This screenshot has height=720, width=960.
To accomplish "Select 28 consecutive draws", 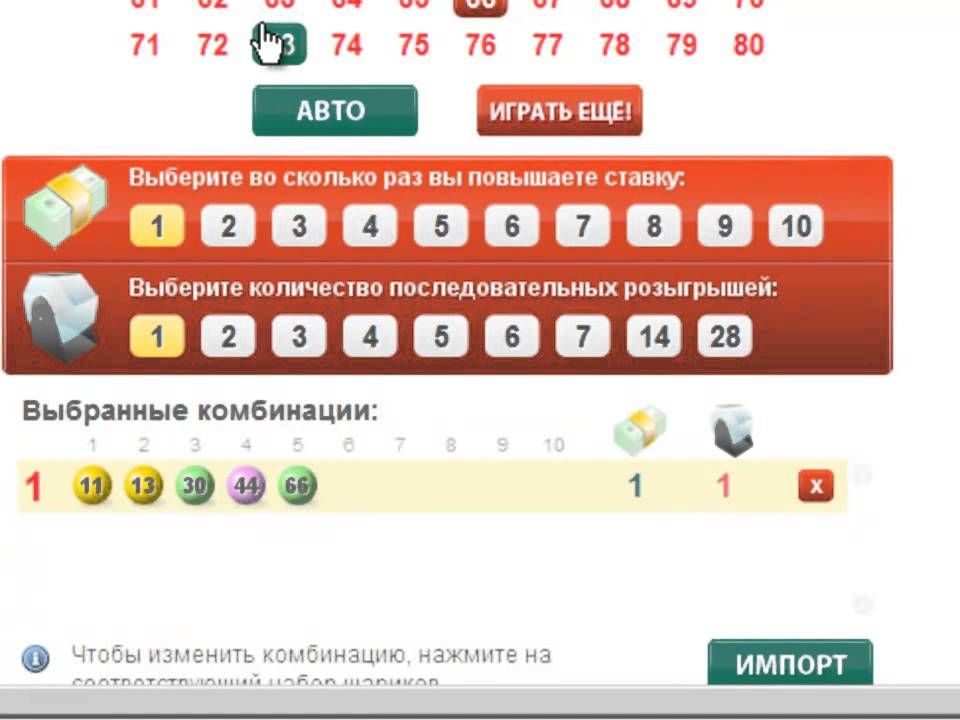I will click(724, 336).
